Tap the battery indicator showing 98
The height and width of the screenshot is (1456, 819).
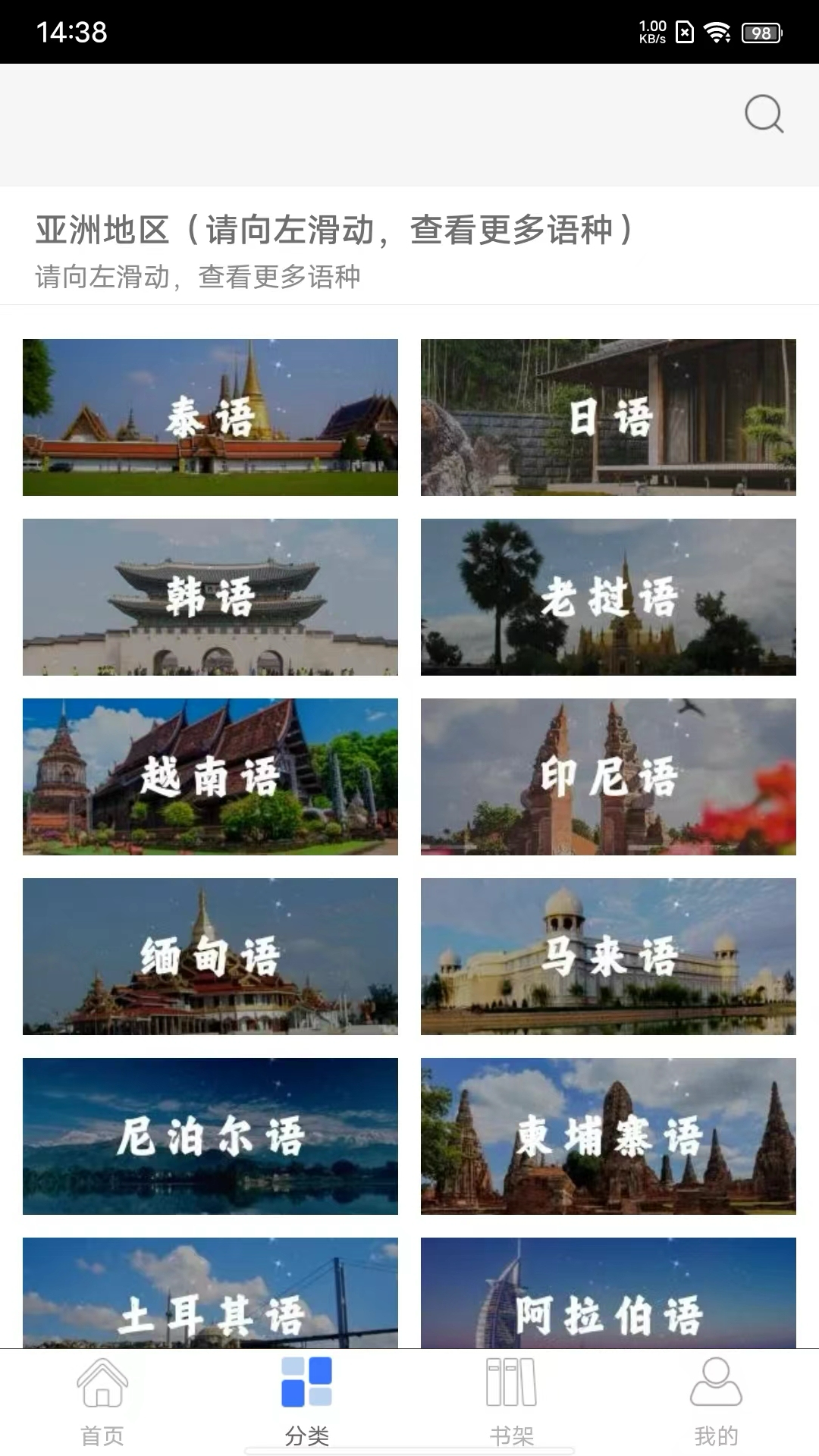(x=761, y=33)
